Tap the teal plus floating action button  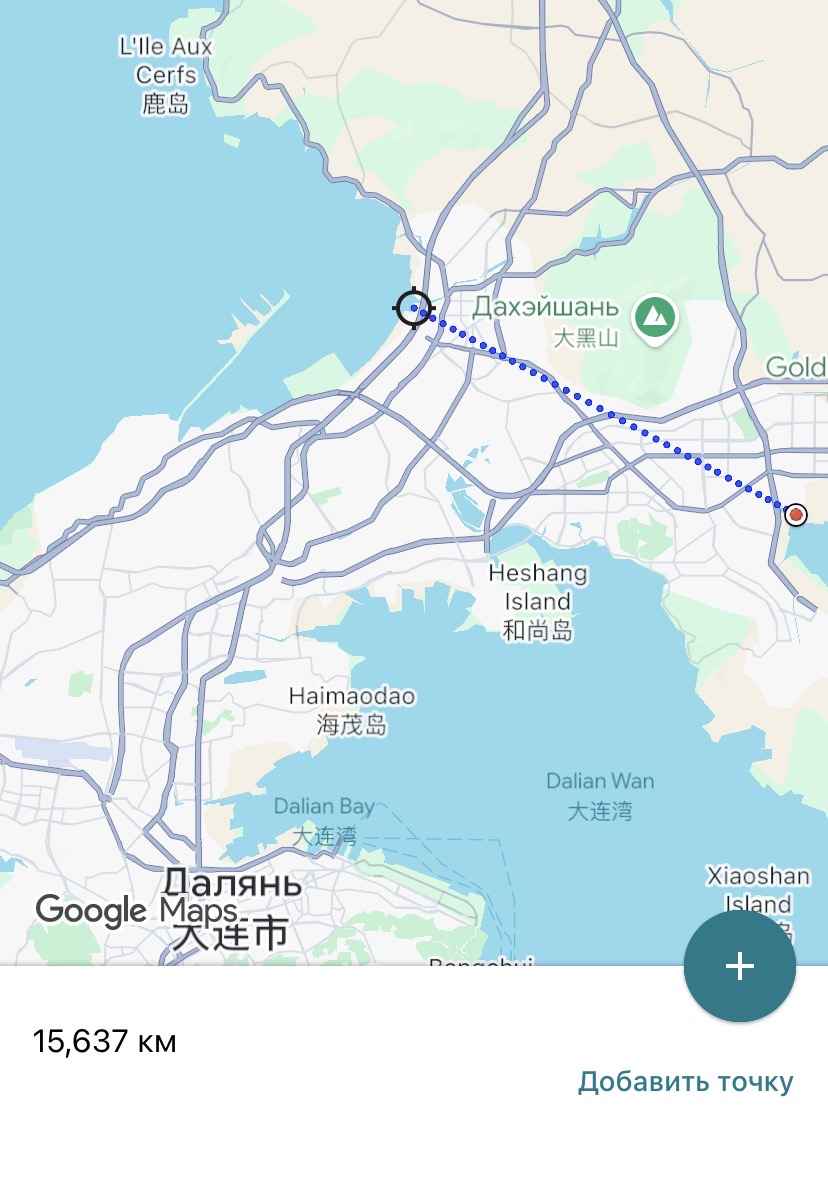(x=739, y=966)
